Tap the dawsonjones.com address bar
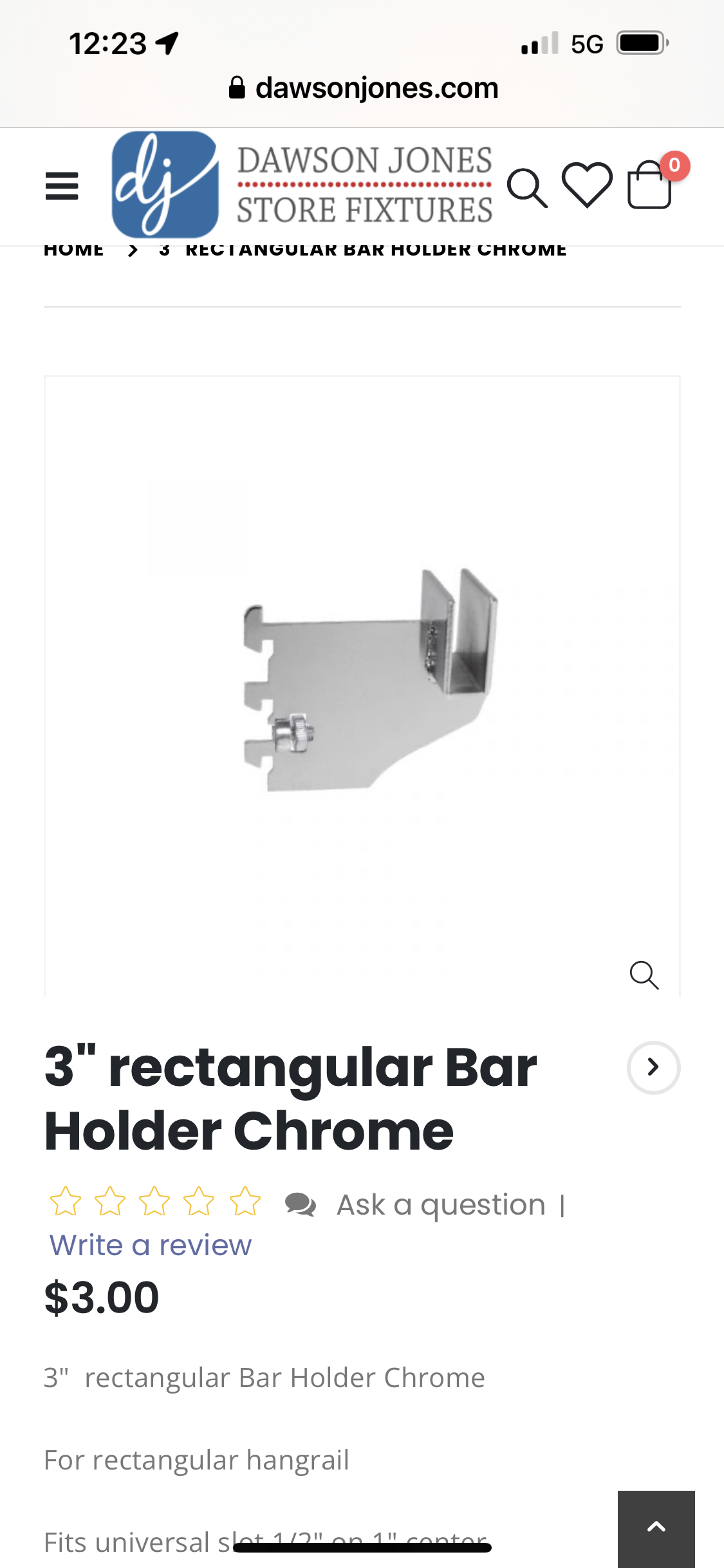Image resolution: width=724 pixels, height=1568 pixels. (x=364, y=88)
